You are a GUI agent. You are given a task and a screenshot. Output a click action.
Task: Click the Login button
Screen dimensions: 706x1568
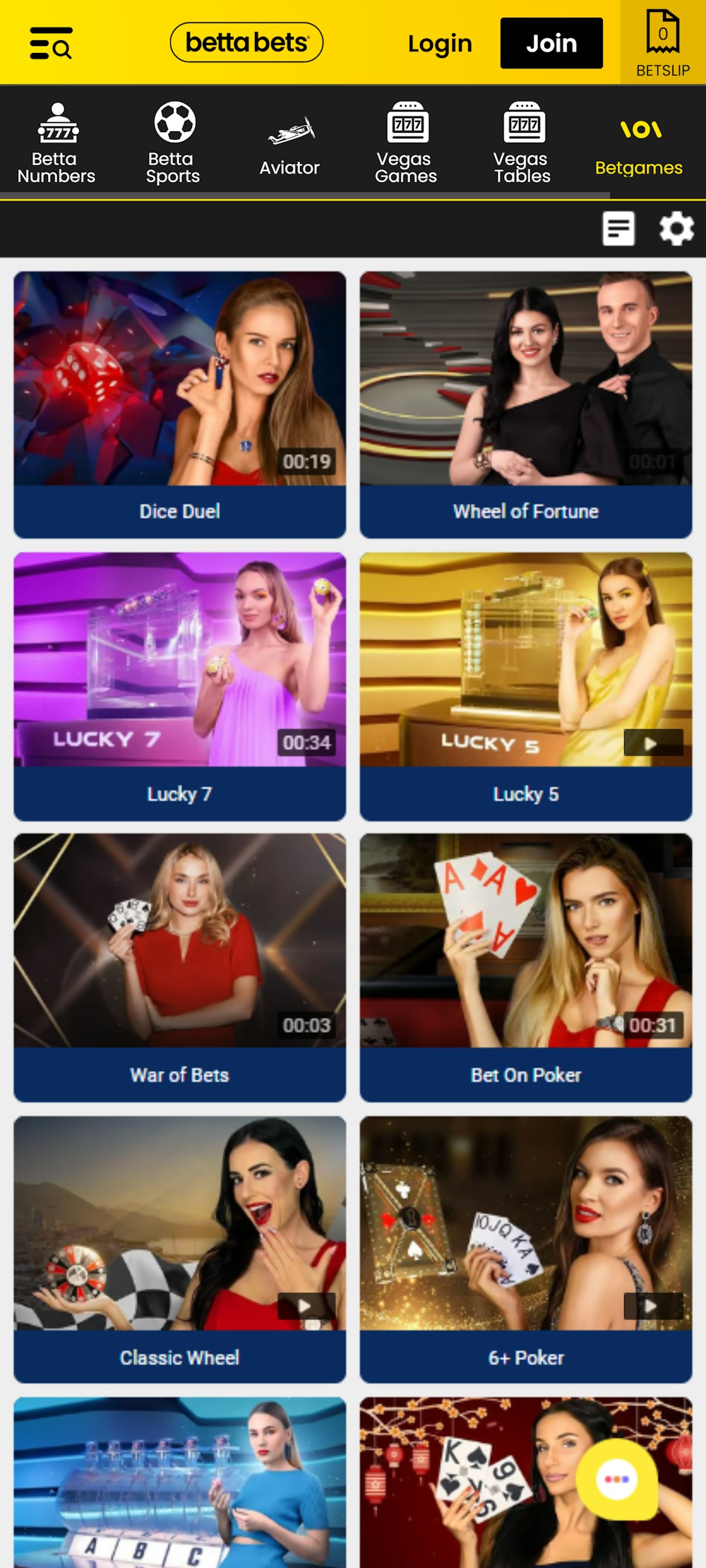[439, 43]
